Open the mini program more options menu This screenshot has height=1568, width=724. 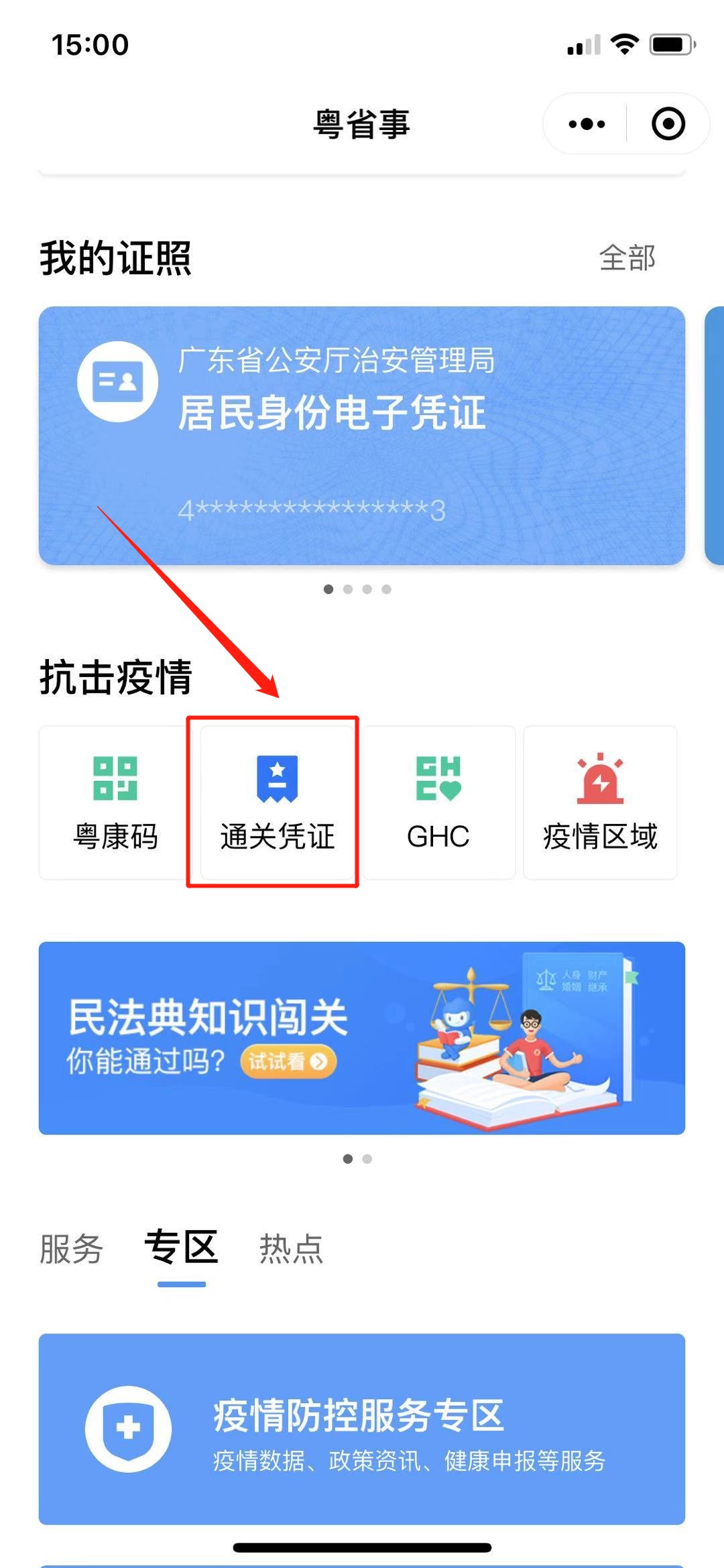587,124
